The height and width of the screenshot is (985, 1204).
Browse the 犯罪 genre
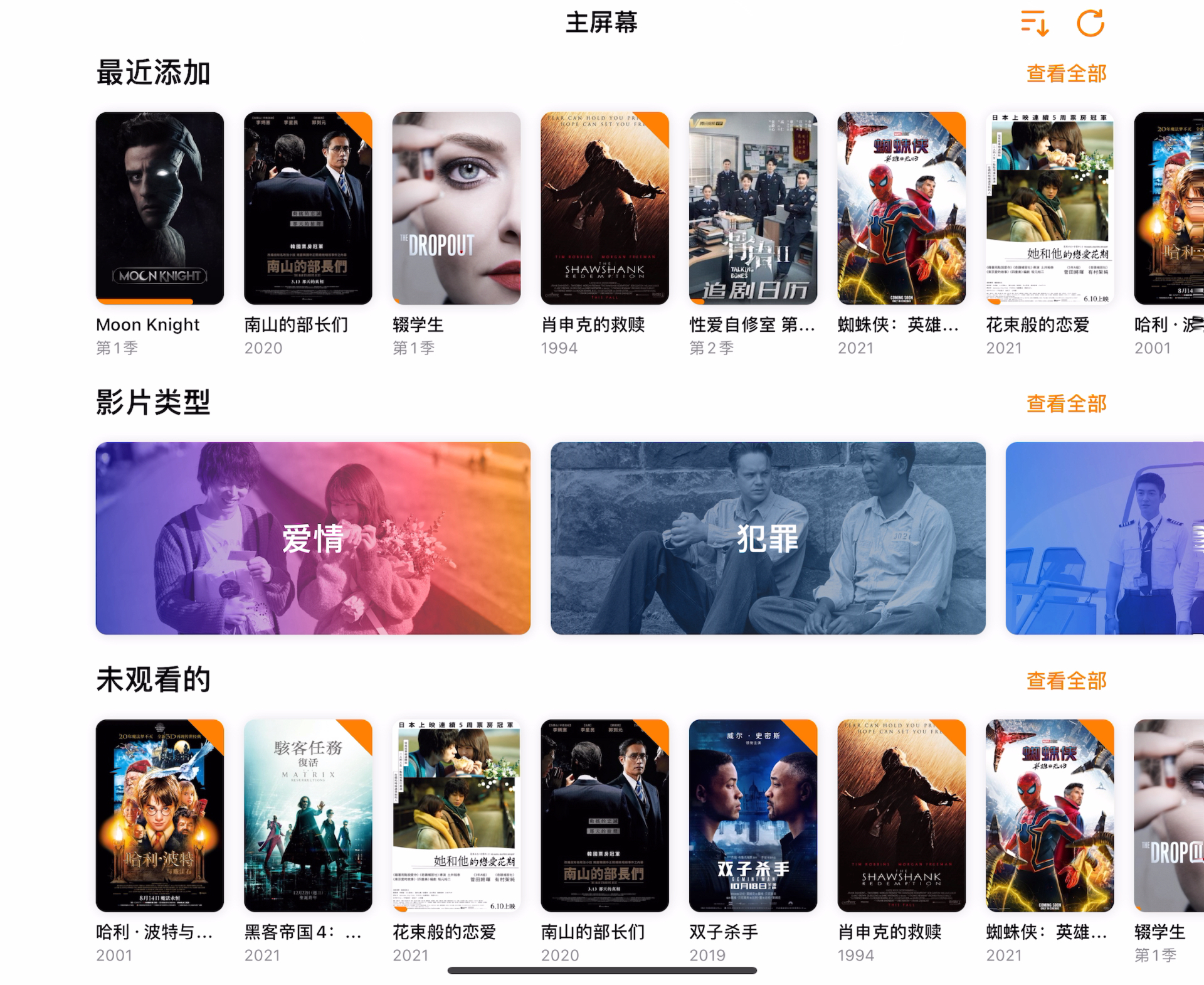768,538
